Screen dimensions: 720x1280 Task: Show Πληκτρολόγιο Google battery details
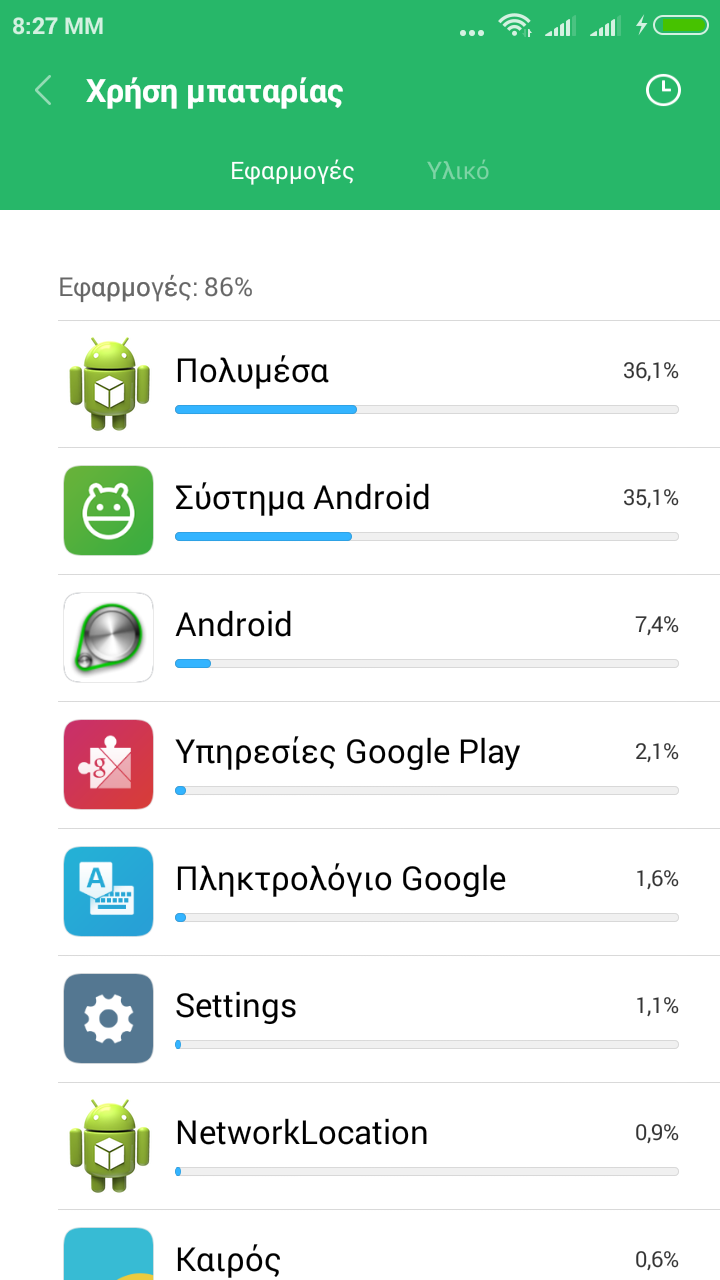point(388,892)
